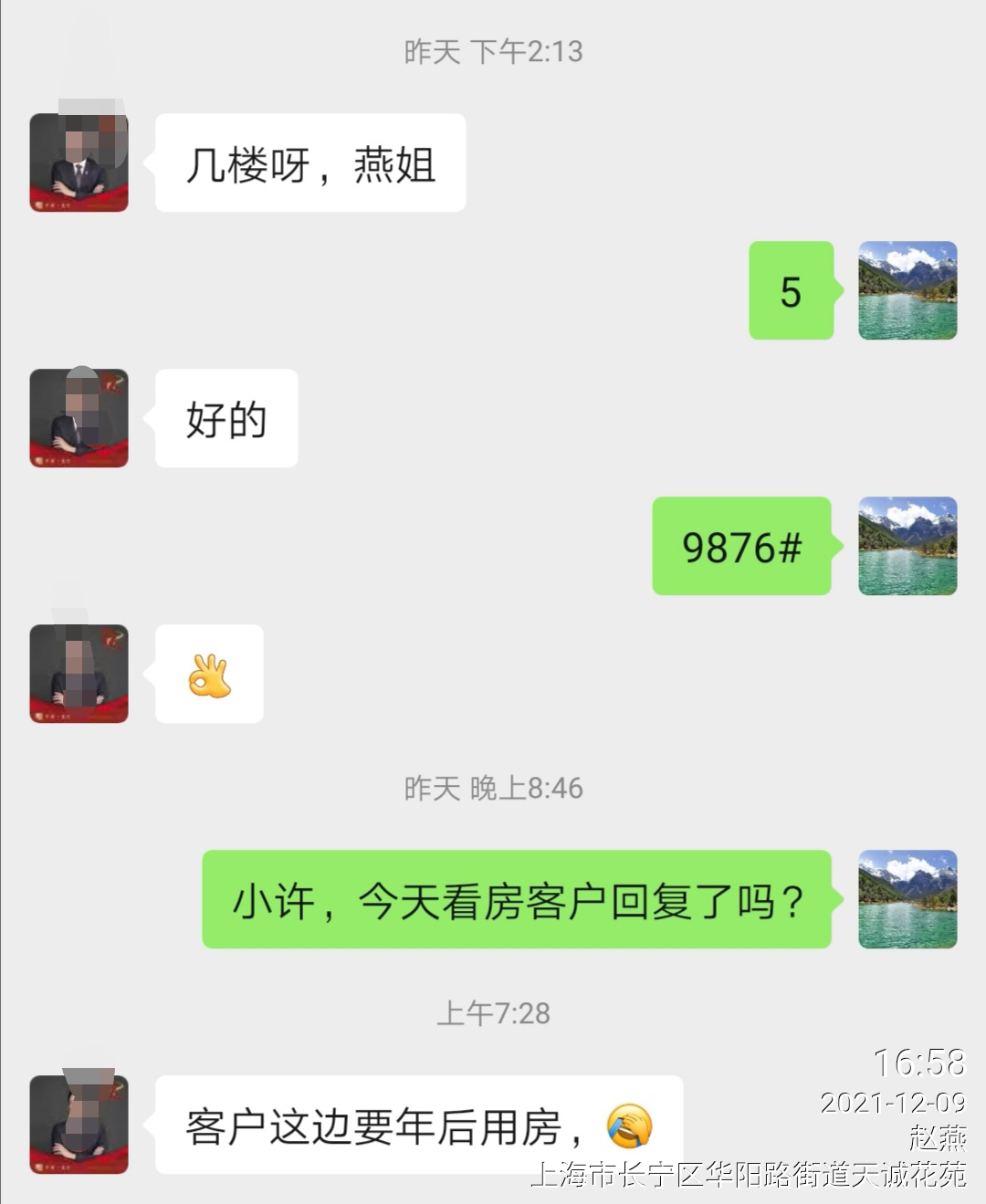Tap own avatar next to "9876#"
The width and height of the screenshot is (986, 1204).
[907, 546]
